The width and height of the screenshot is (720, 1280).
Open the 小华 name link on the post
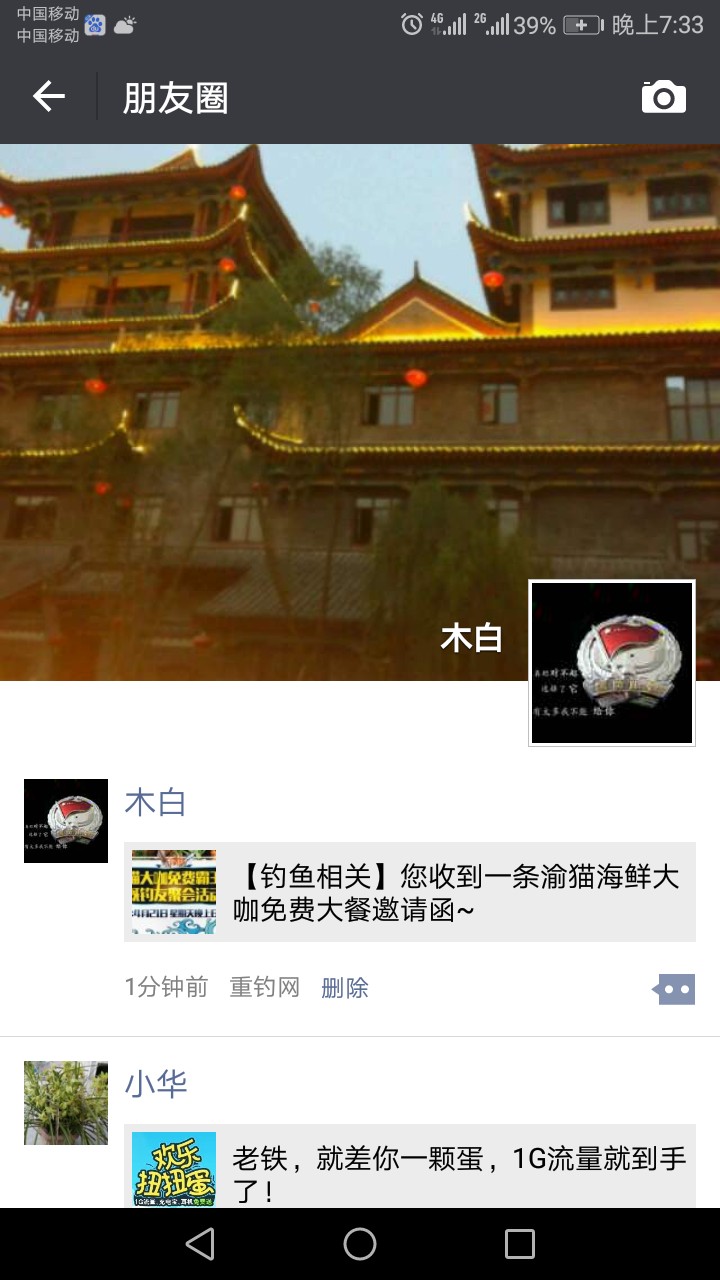156,1084
